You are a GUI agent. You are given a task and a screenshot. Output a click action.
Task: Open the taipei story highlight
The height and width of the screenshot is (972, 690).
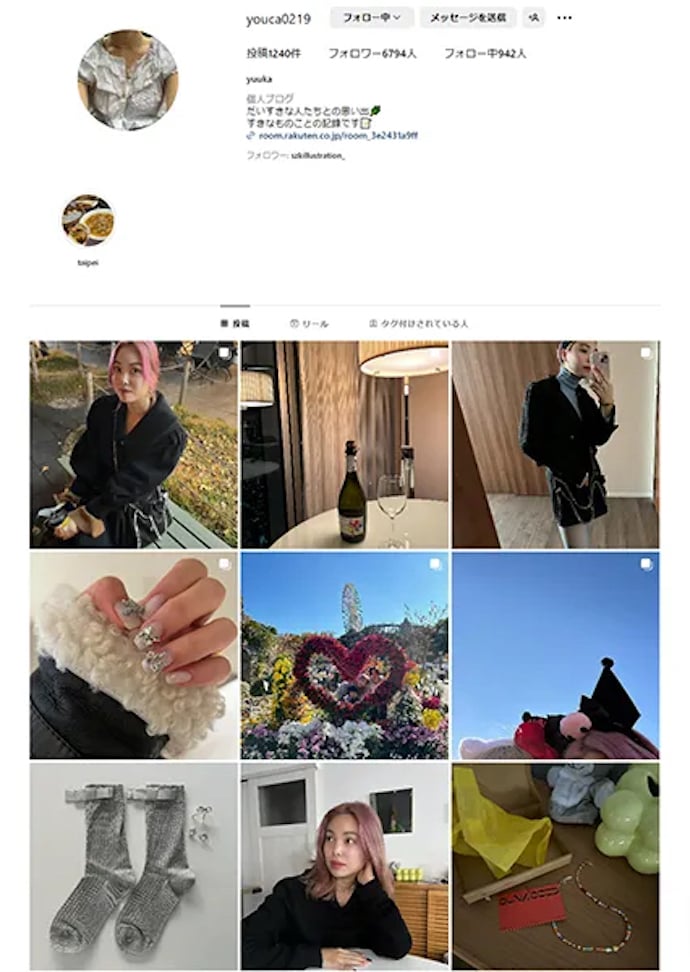tap(88, 221)
